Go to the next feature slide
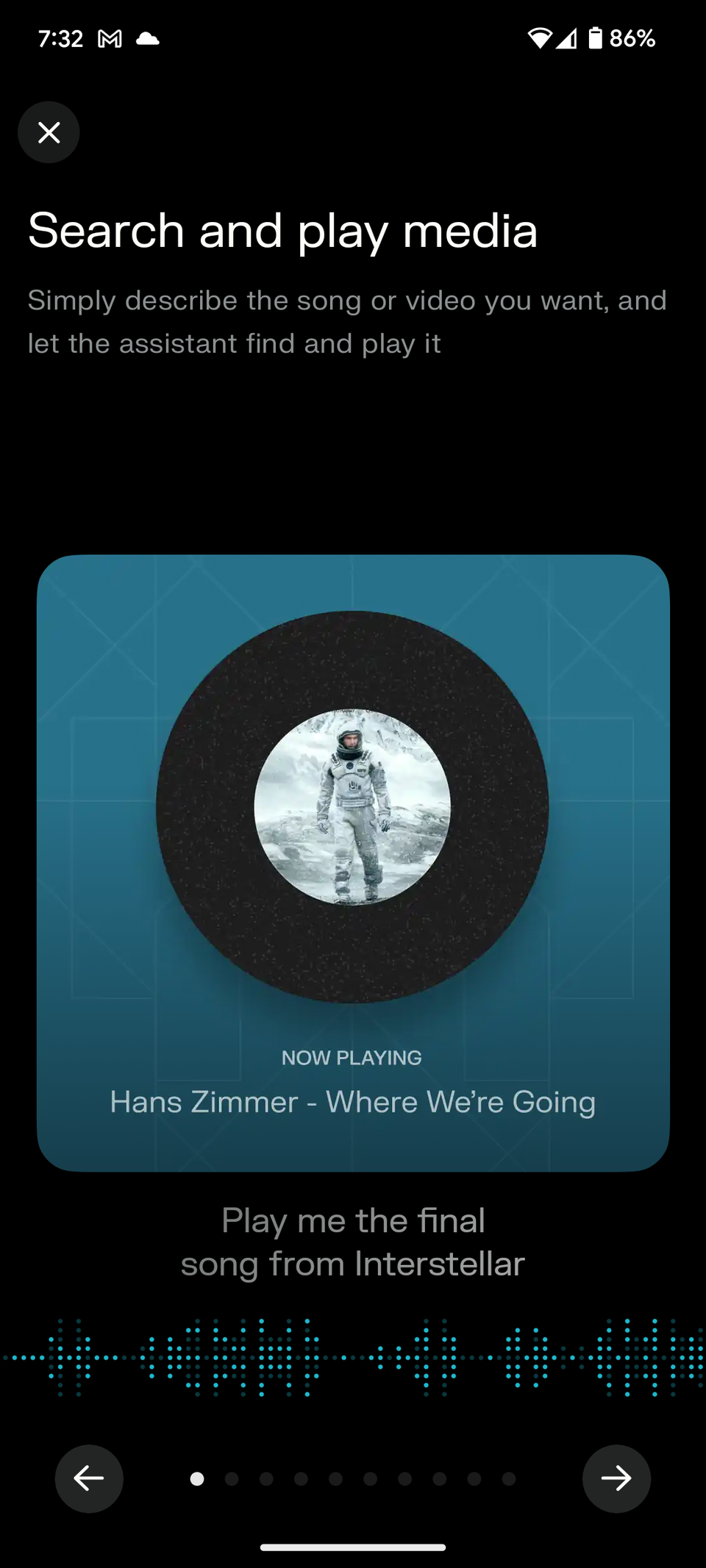 pyautogui.click(x=616, y=1478)
